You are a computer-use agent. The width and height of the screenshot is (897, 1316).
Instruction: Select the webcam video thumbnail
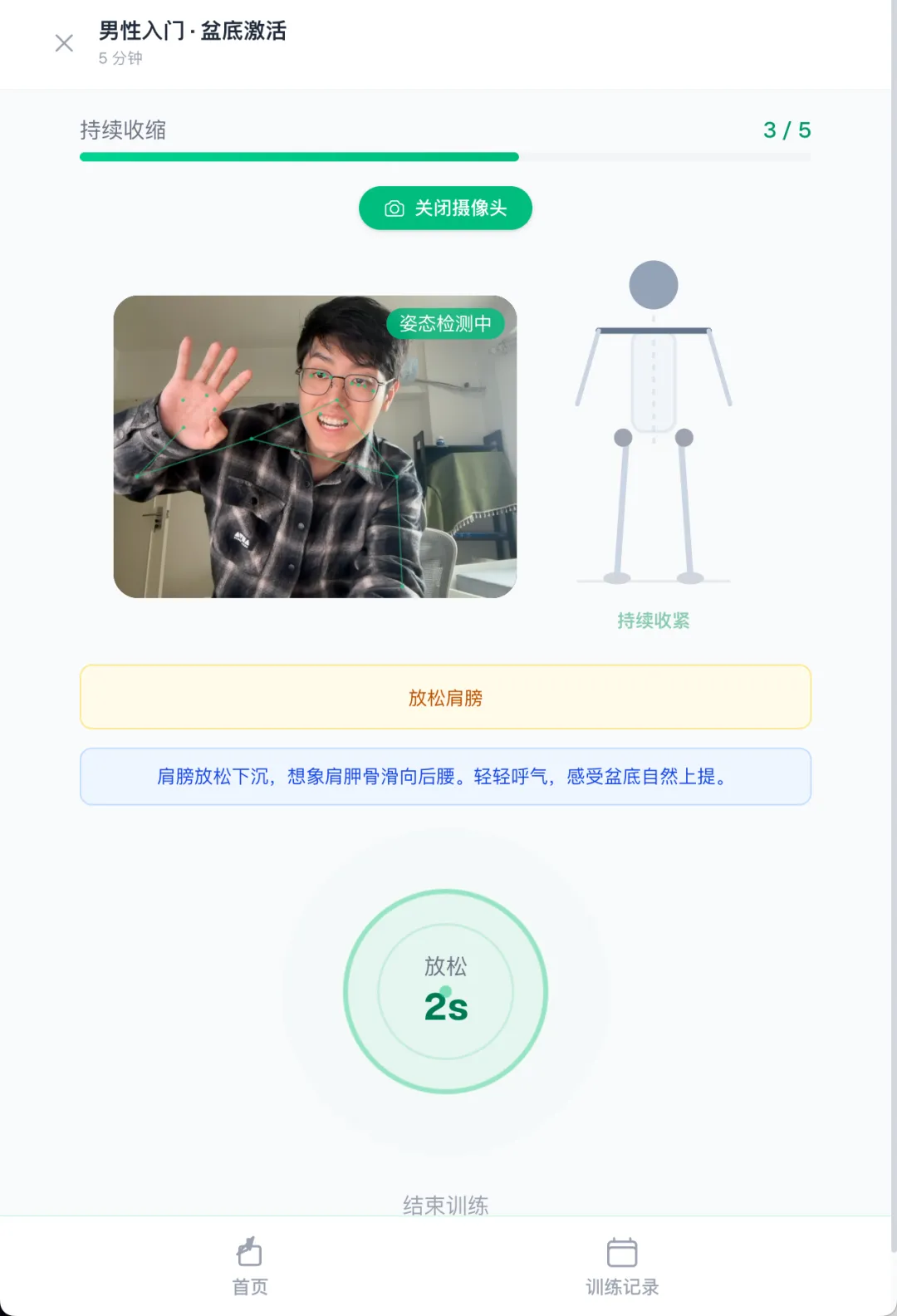point(316,446)
